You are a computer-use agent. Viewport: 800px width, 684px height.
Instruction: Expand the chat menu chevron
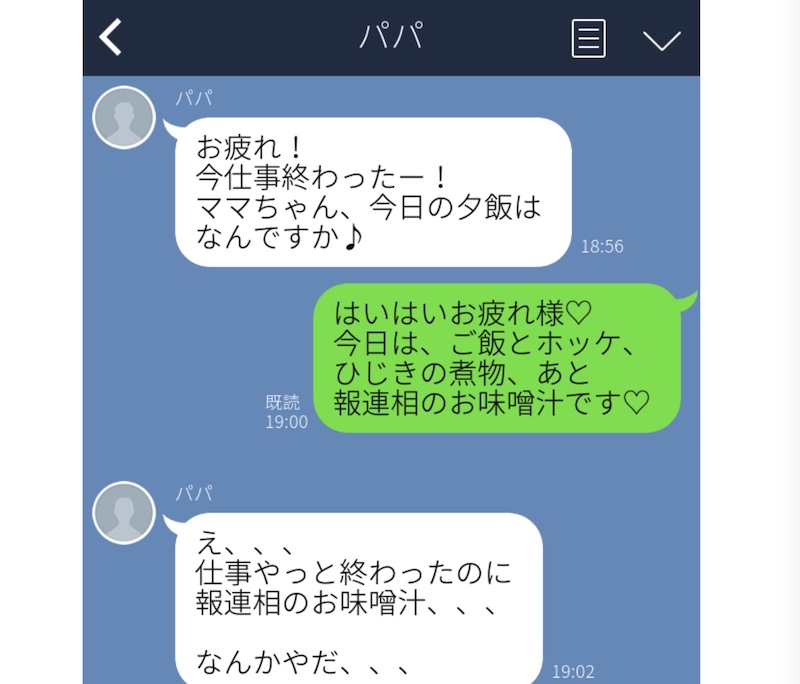click(661, 40)
